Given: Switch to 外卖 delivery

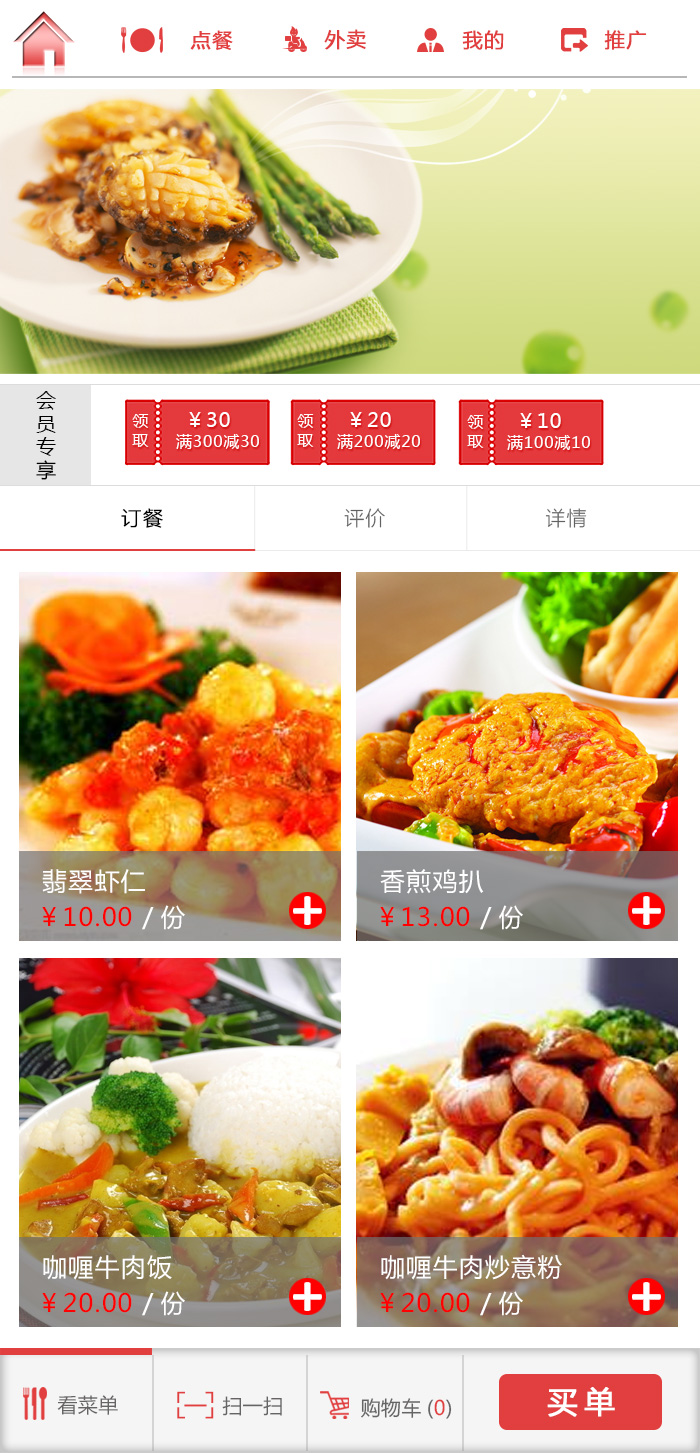Looking at the screenshot, I should [x=326, y=41].
